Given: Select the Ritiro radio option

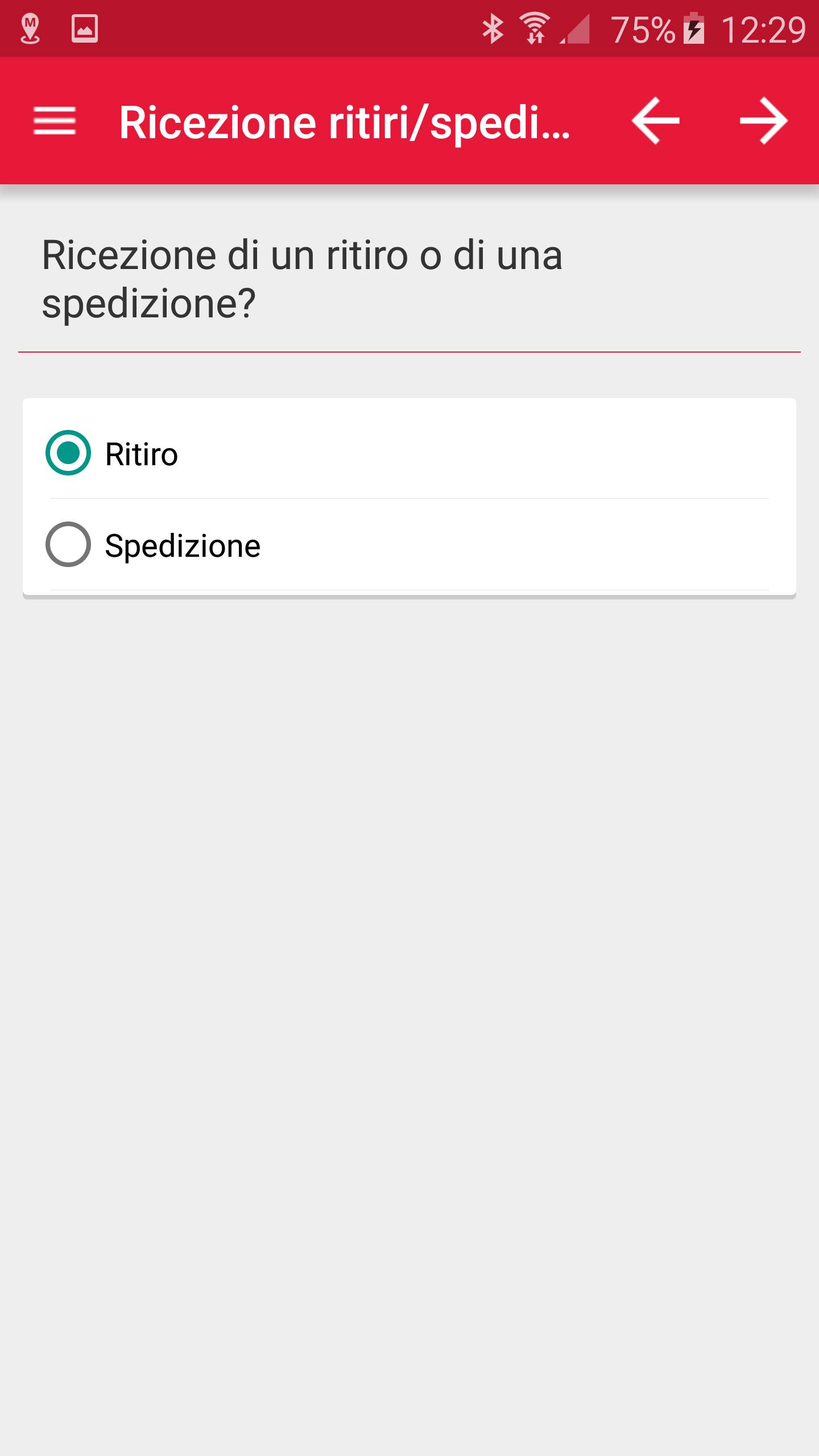Looking at the screenshot, I should 68,453.
